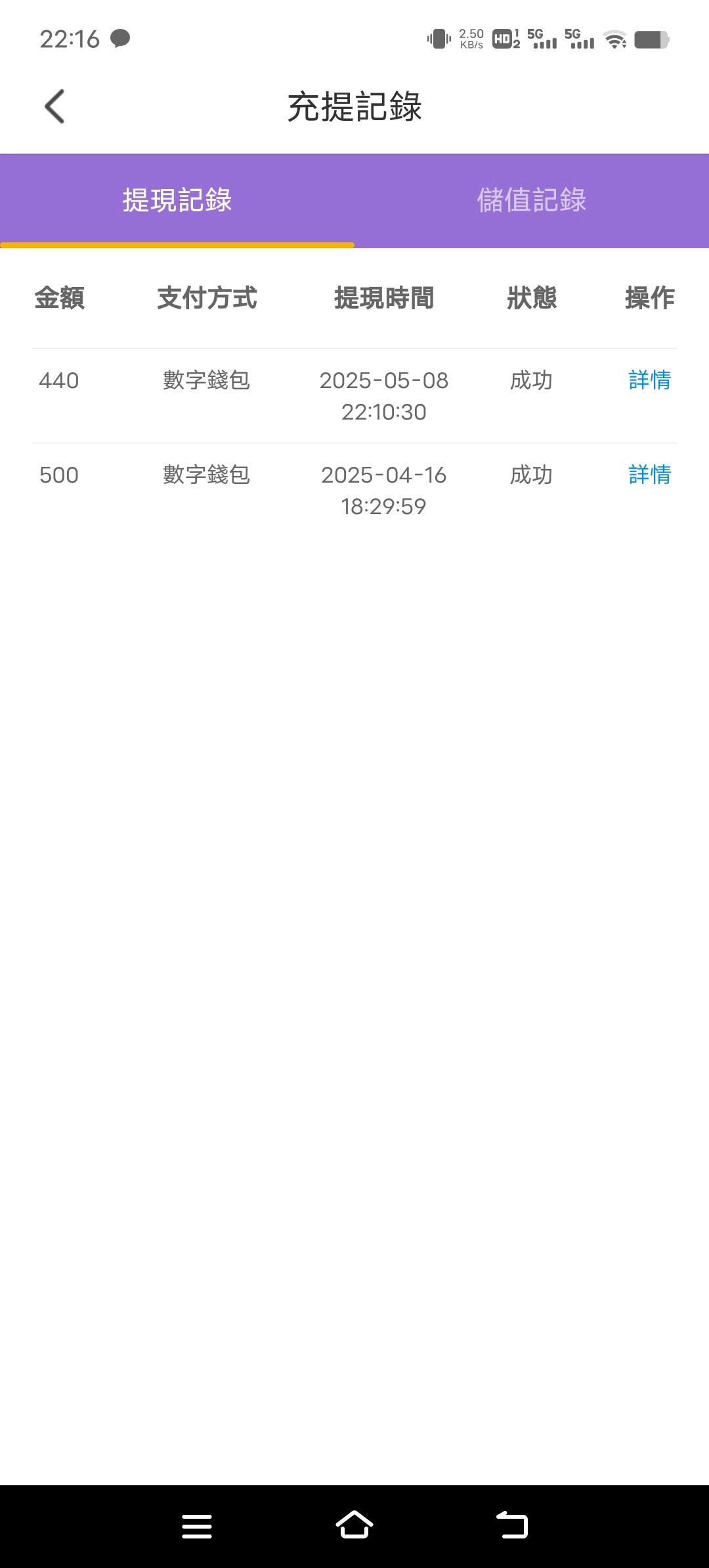Select the 提現記錄 tab

click(x=177, y=200)
